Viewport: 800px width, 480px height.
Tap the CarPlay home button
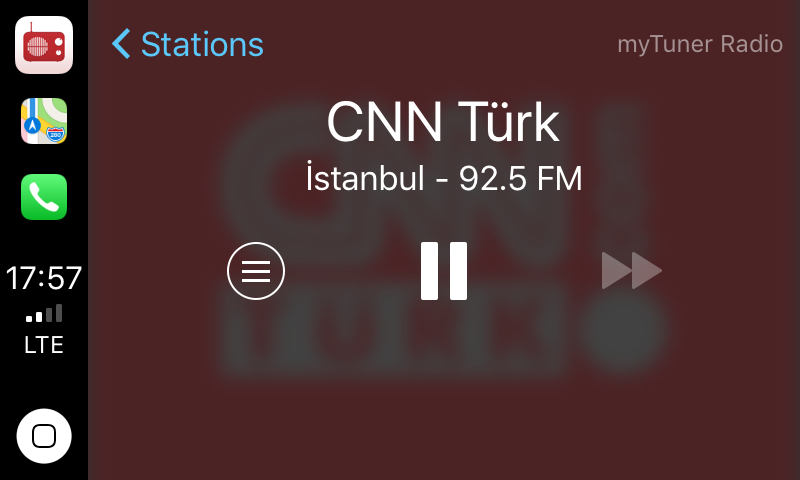[x=44, y=436]
